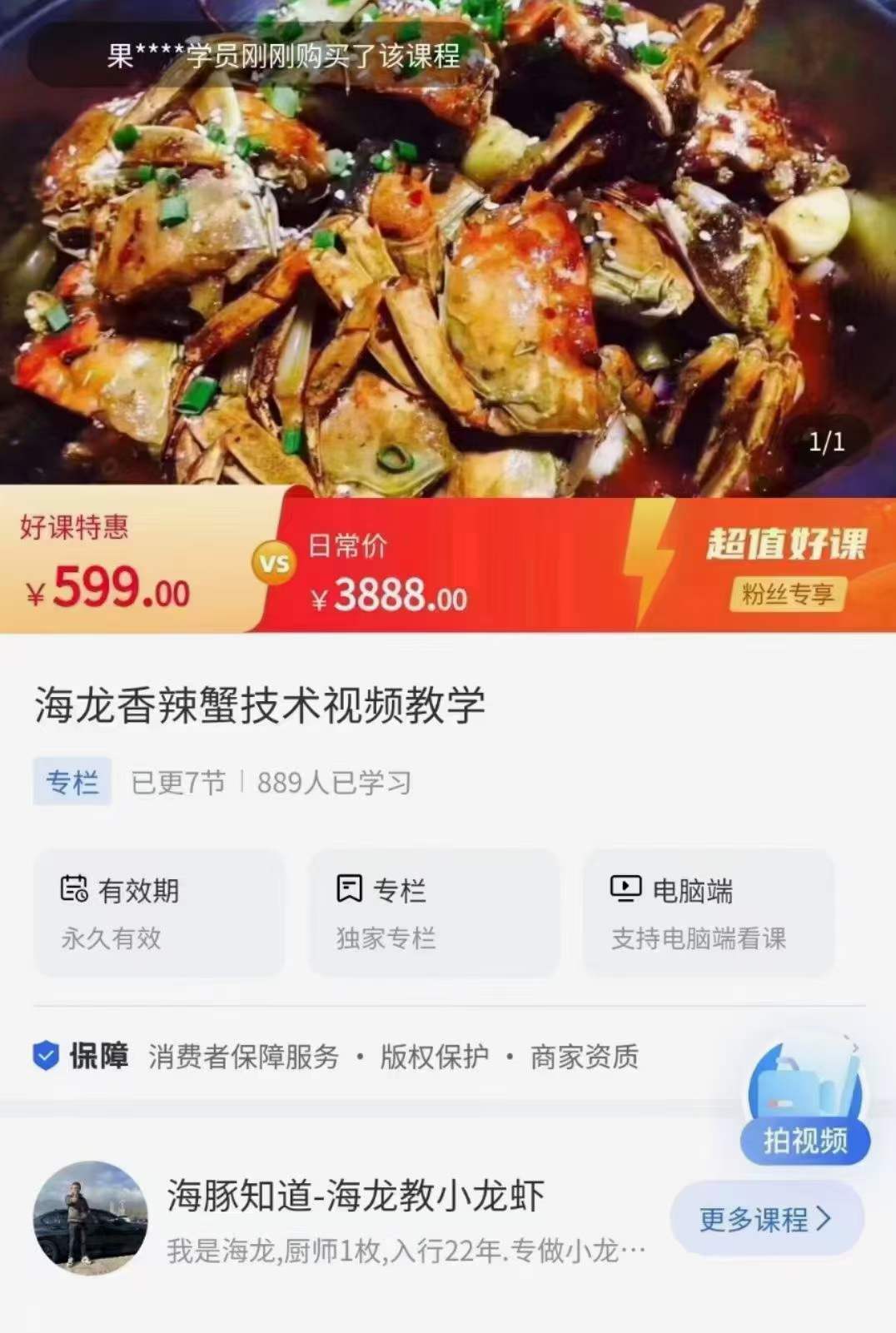Click the monitor icon for 电脑端
896x1333 pixels.
coord(625,889)
